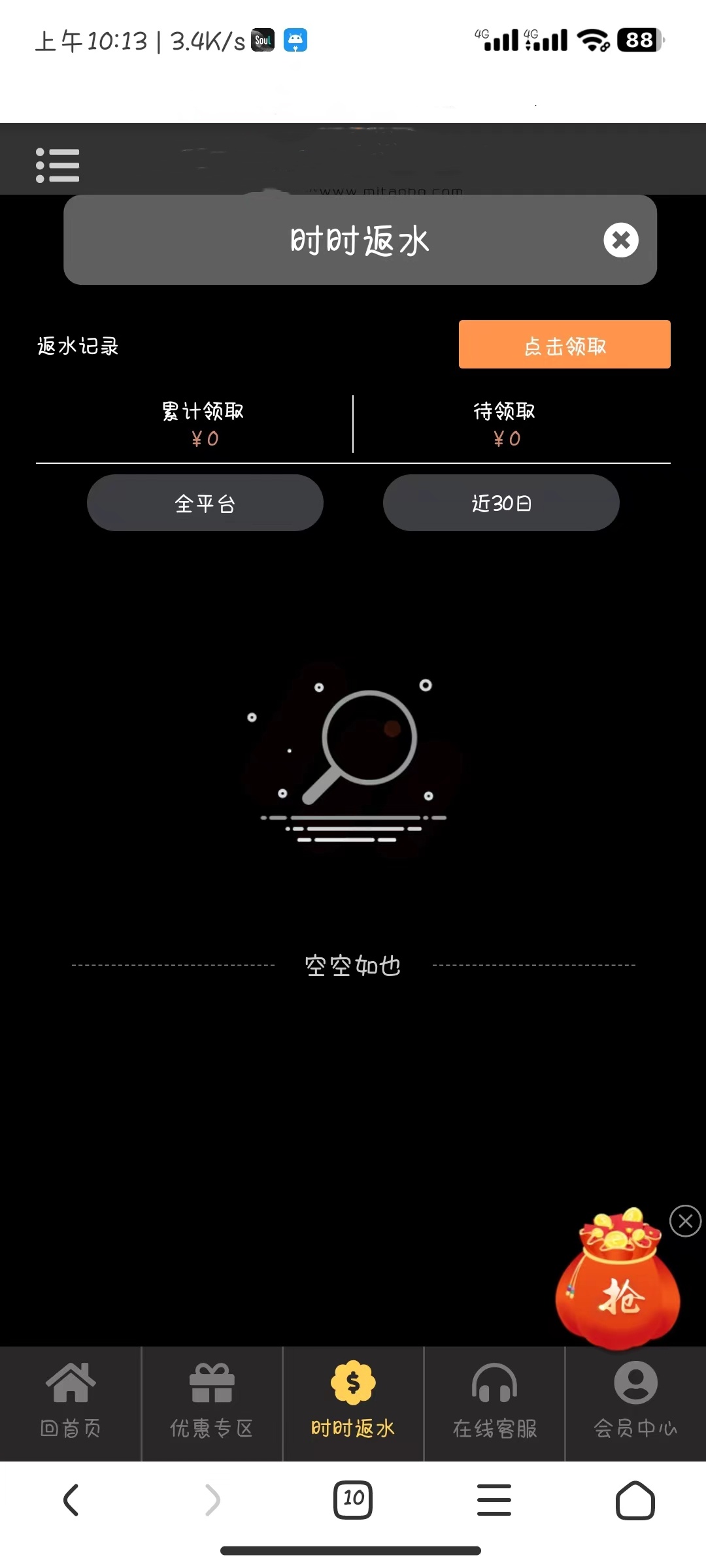Open the 近30日 date range filter
706x1568 pixels.
pyautogui.click(x=501, y=503)
